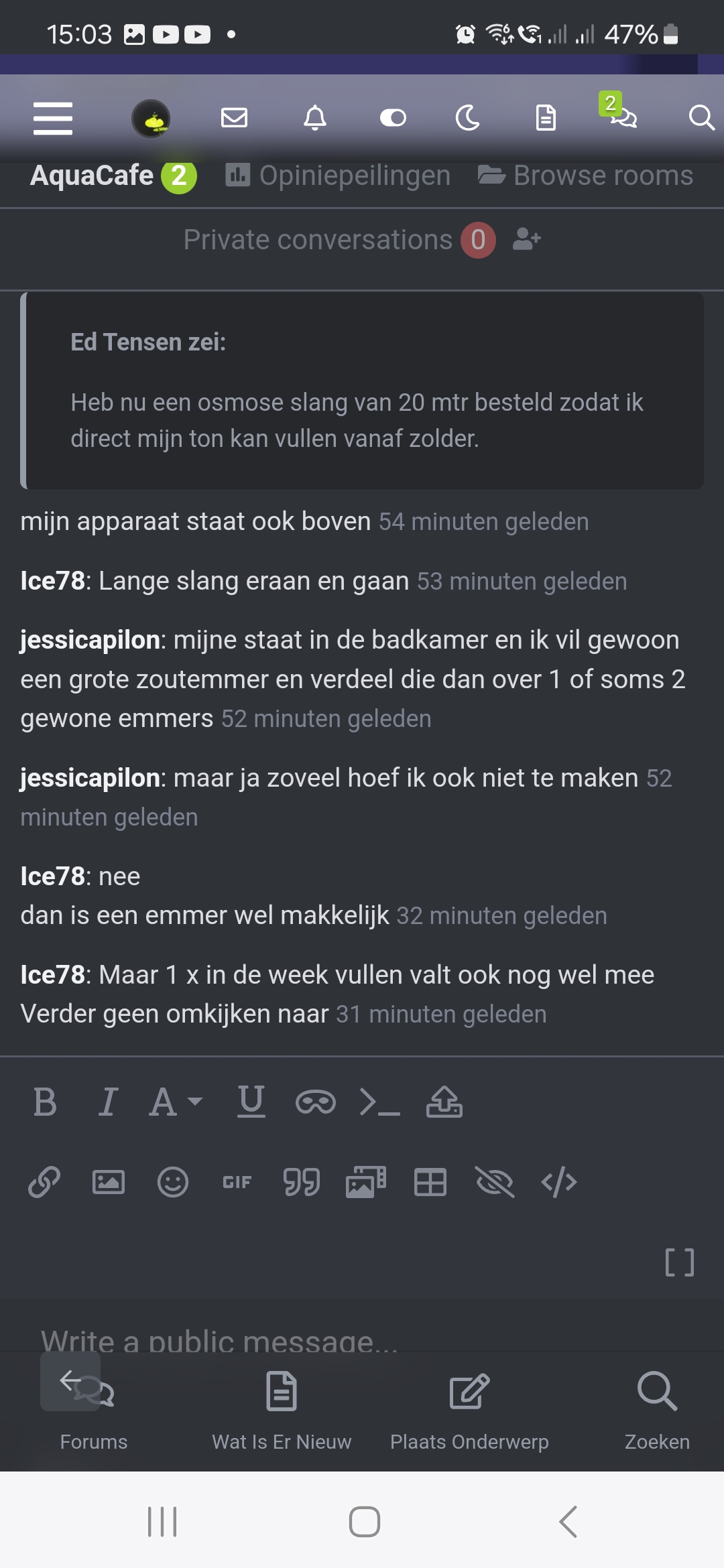724x1568 pixels.
Task: Toggle italic formatting
Action: tap(107, 1102)
